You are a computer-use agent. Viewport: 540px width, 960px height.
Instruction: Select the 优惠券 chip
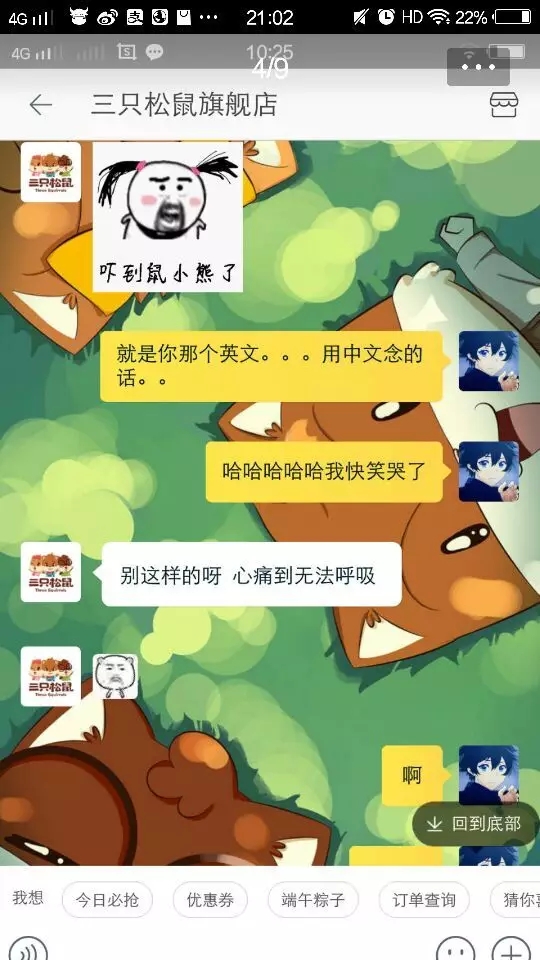210,900
